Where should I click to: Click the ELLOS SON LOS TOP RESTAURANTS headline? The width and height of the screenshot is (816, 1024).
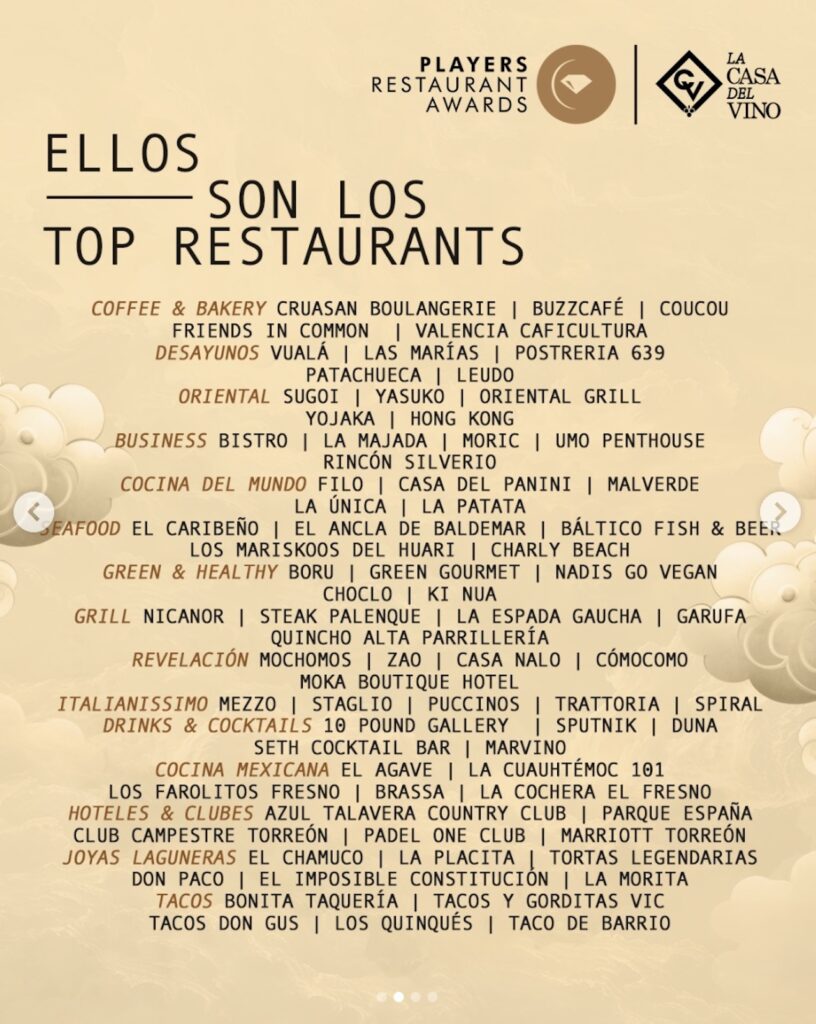pos(280,196)
